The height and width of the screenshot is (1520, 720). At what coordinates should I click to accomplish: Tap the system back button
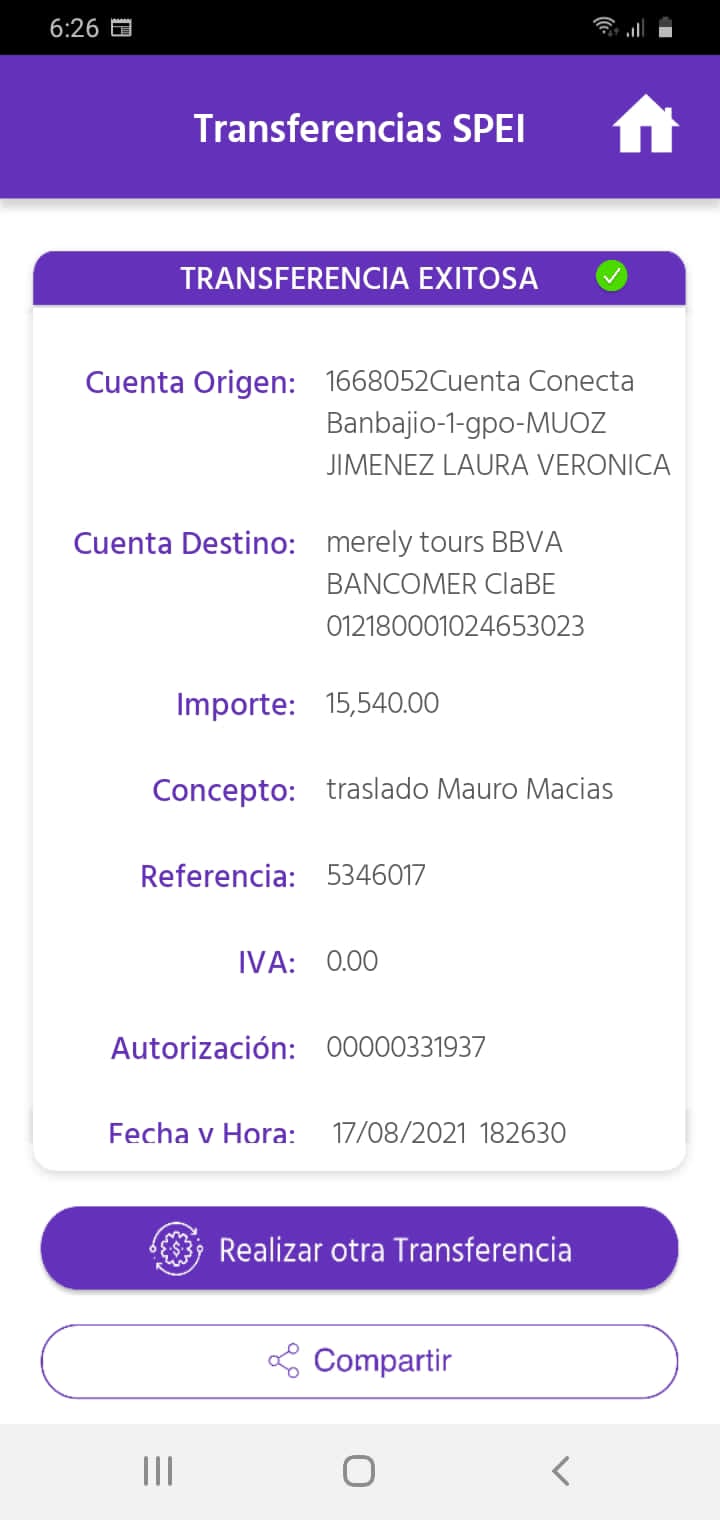[x=560, y=1471]
